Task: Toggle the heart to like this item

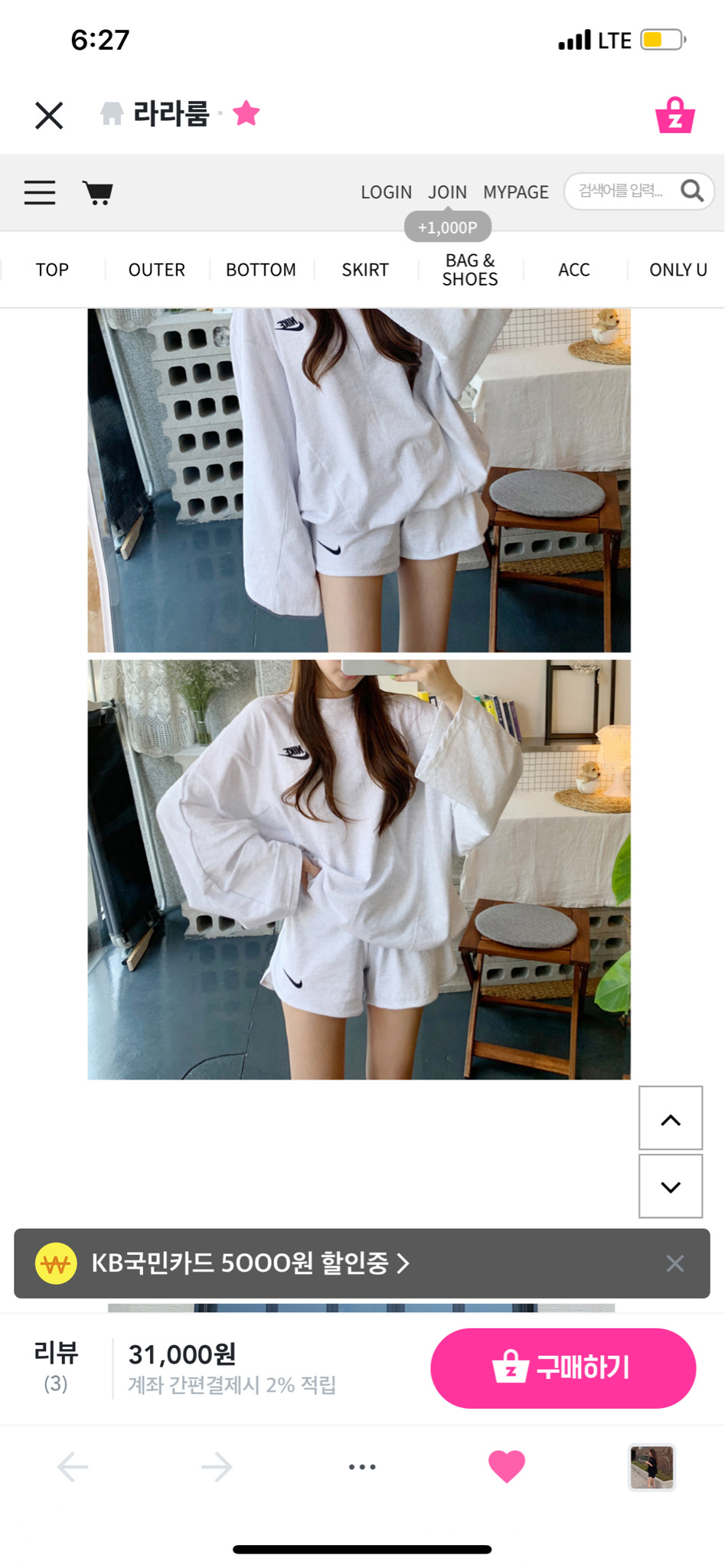Action: coord(506,1465)
